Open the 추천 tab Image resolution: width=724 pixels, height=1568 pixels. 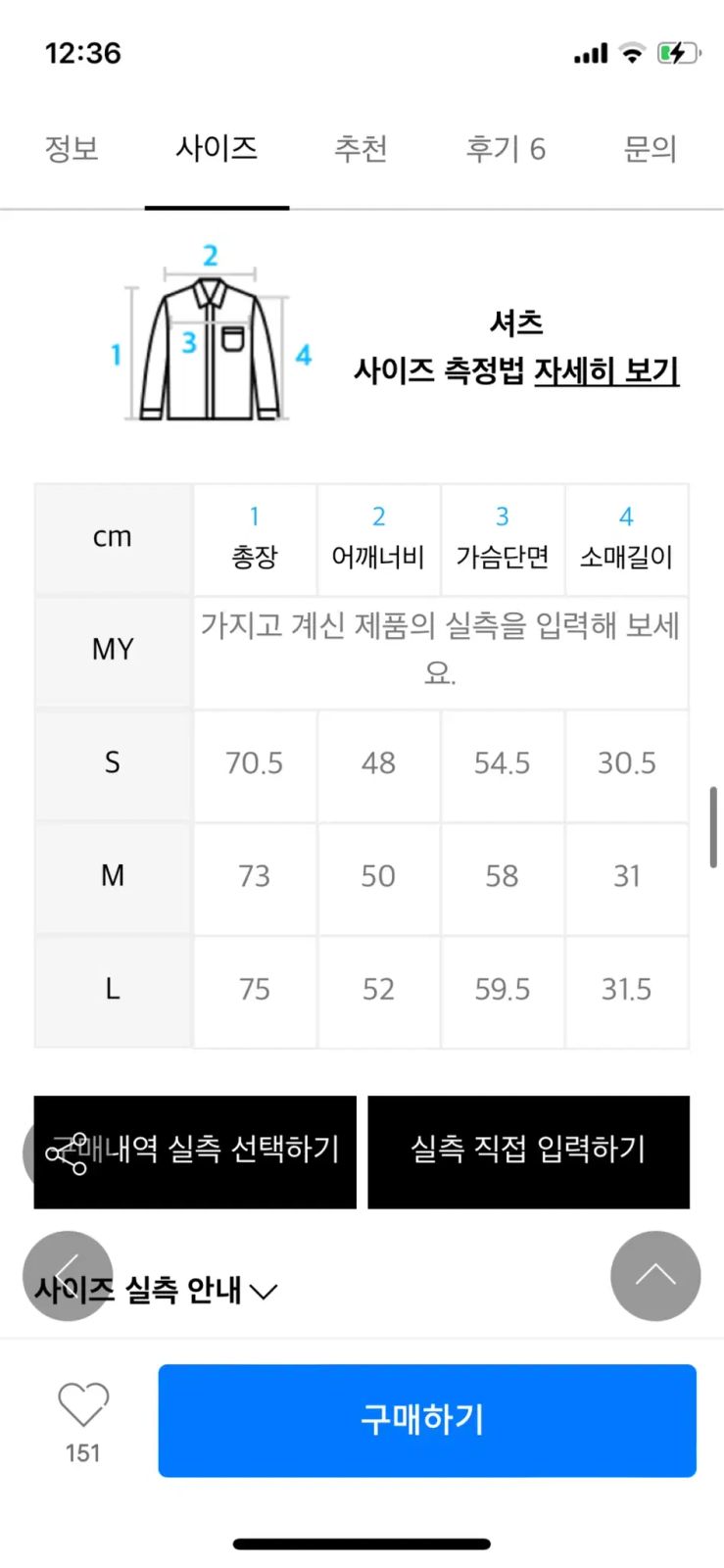[x=362, y=149]
